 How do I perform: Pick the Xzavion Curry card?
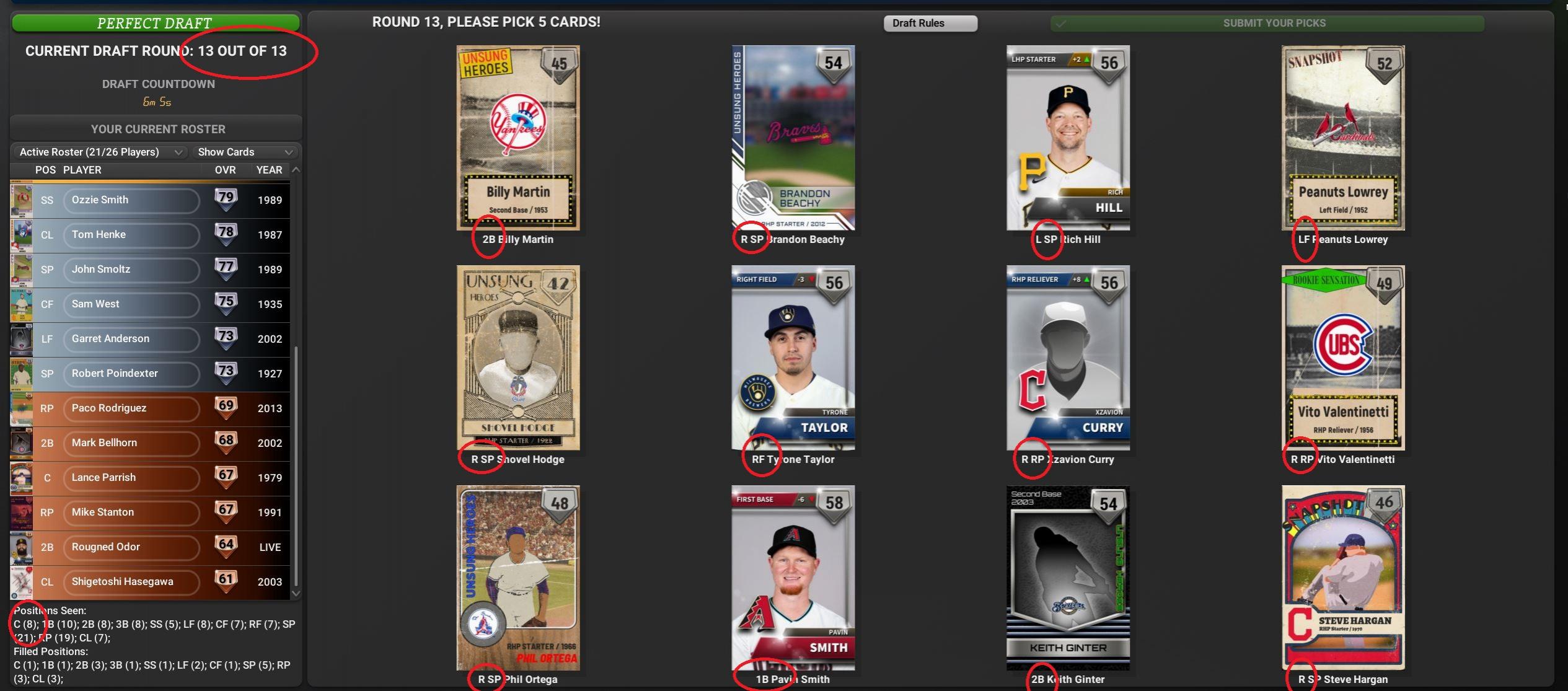1068,358
